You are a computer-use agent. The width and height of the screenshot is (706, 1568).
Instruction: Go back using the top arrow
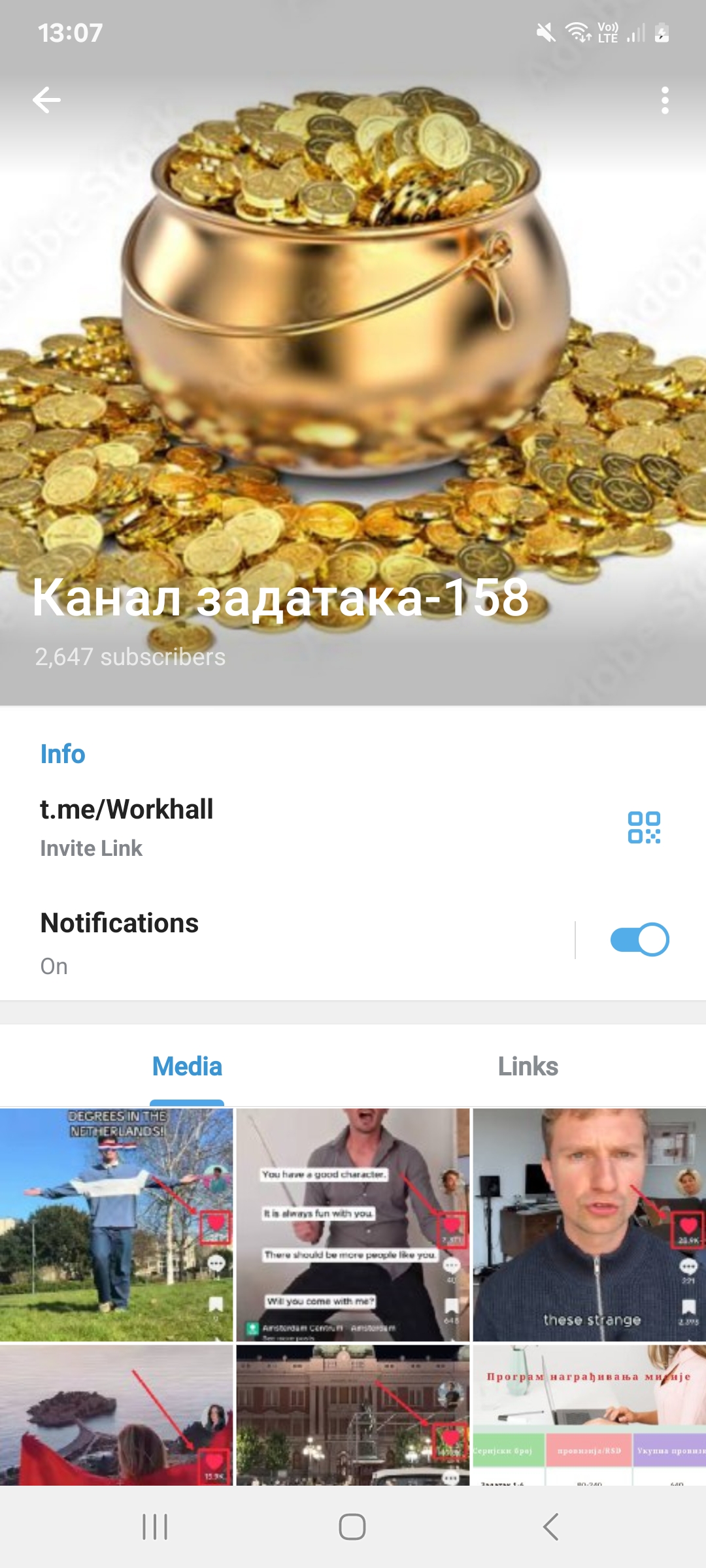pos(46,100)
